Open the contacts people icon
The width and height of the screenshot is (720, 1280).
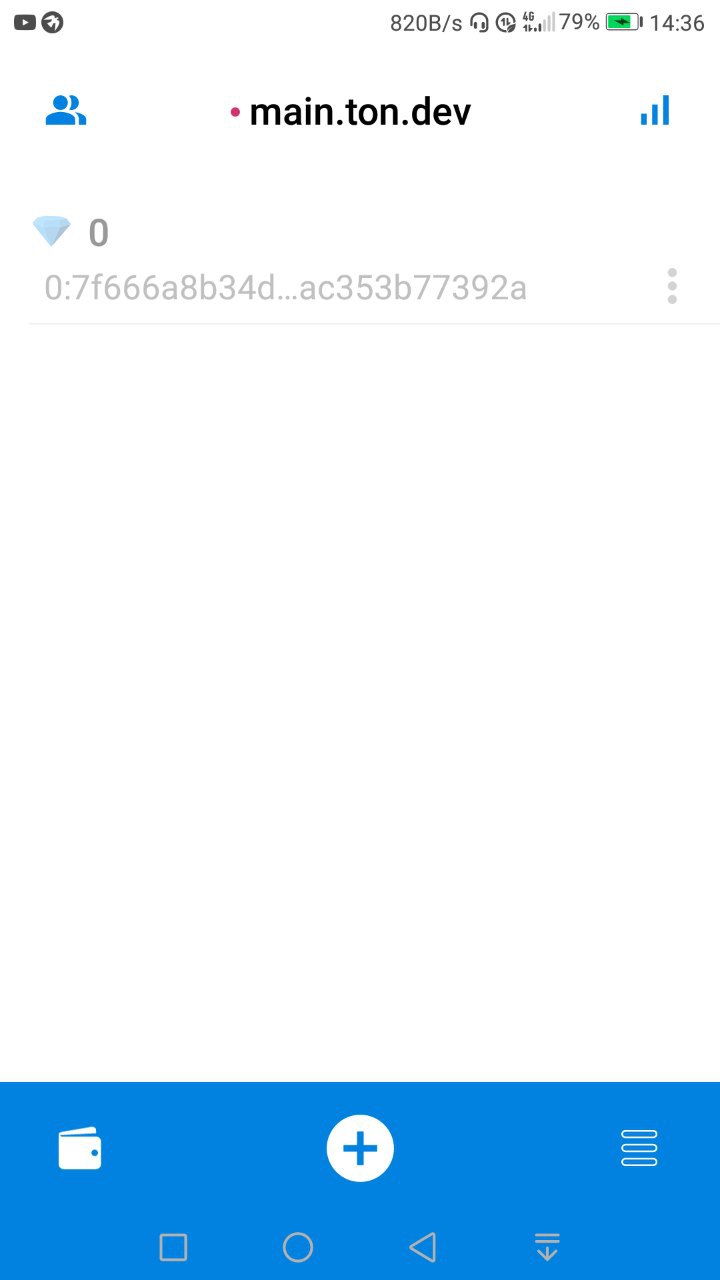(66, 111)
